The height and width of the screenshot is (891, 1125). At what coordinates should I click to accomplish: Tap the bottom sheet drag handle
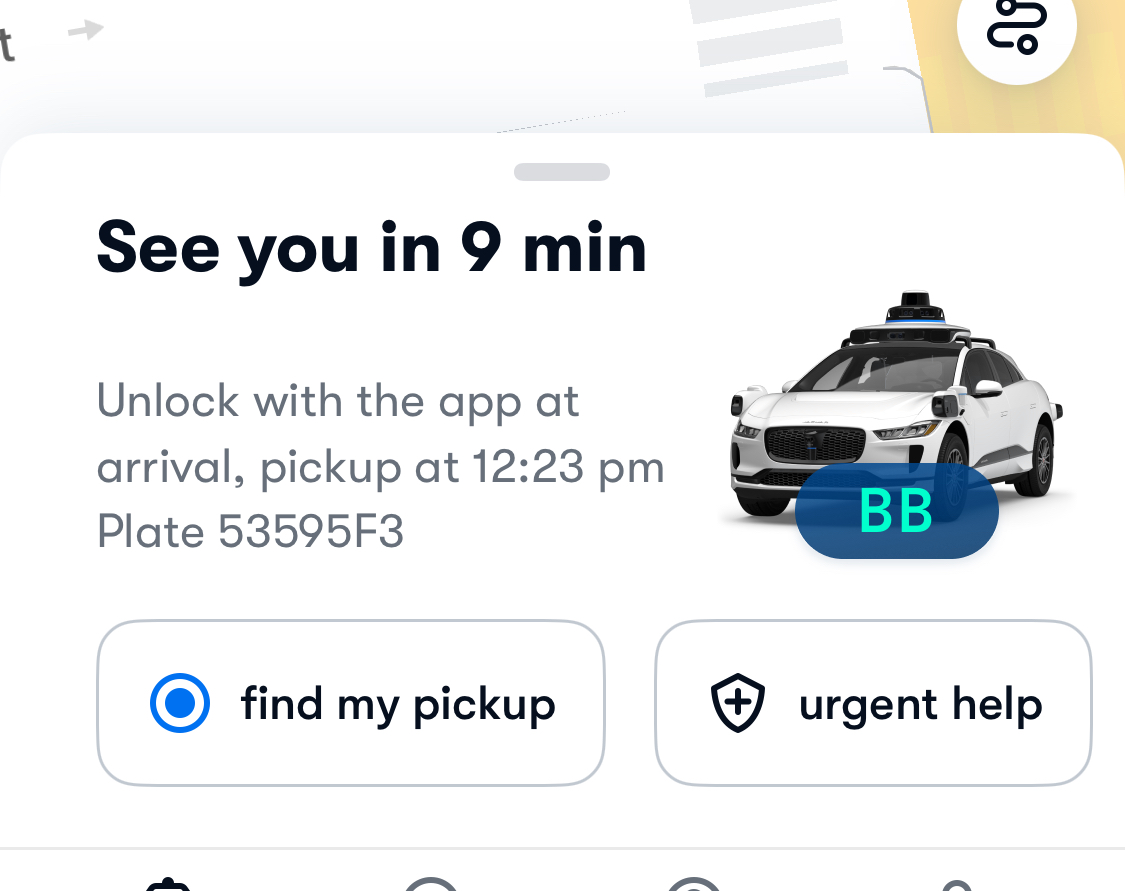[562, 172]
